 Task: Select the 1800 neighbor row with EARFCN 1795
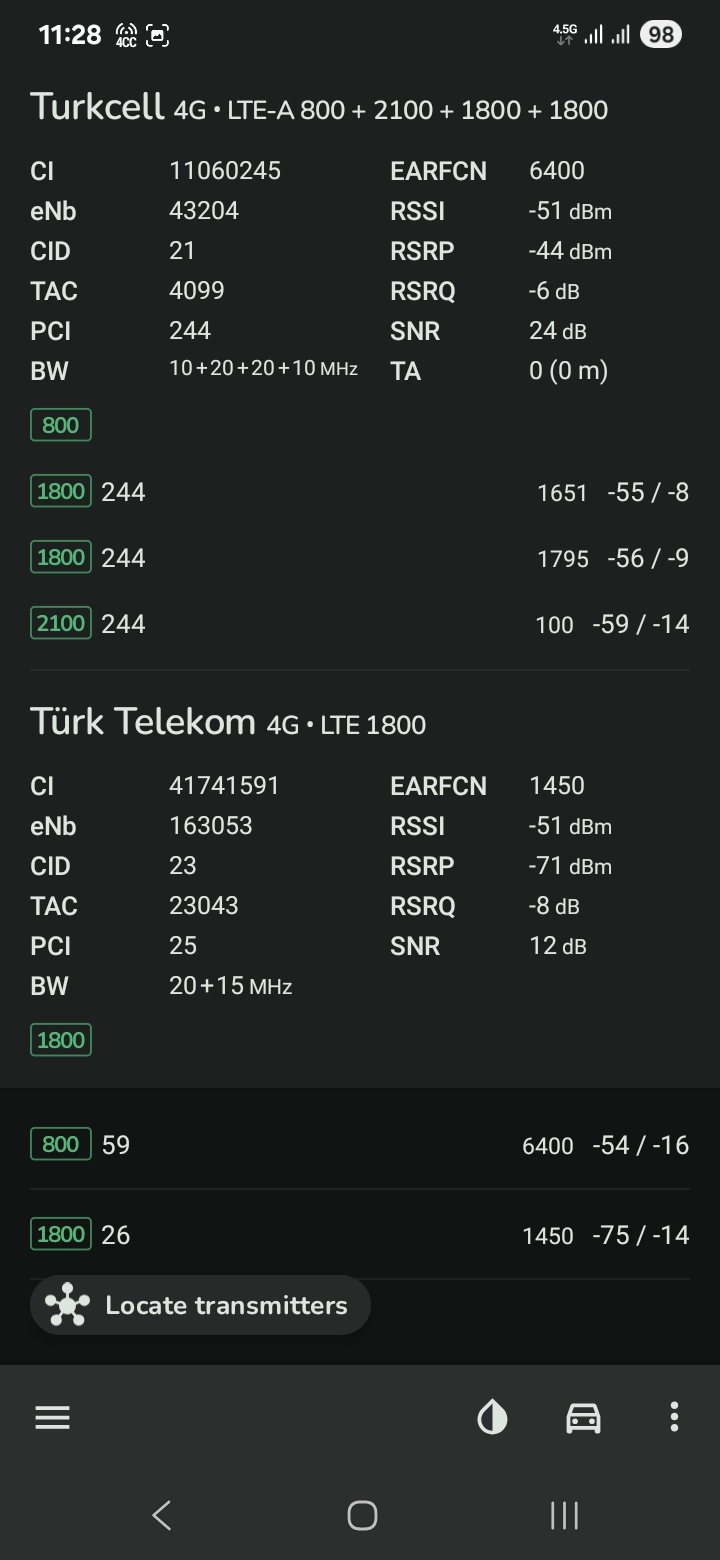point(360,558)
